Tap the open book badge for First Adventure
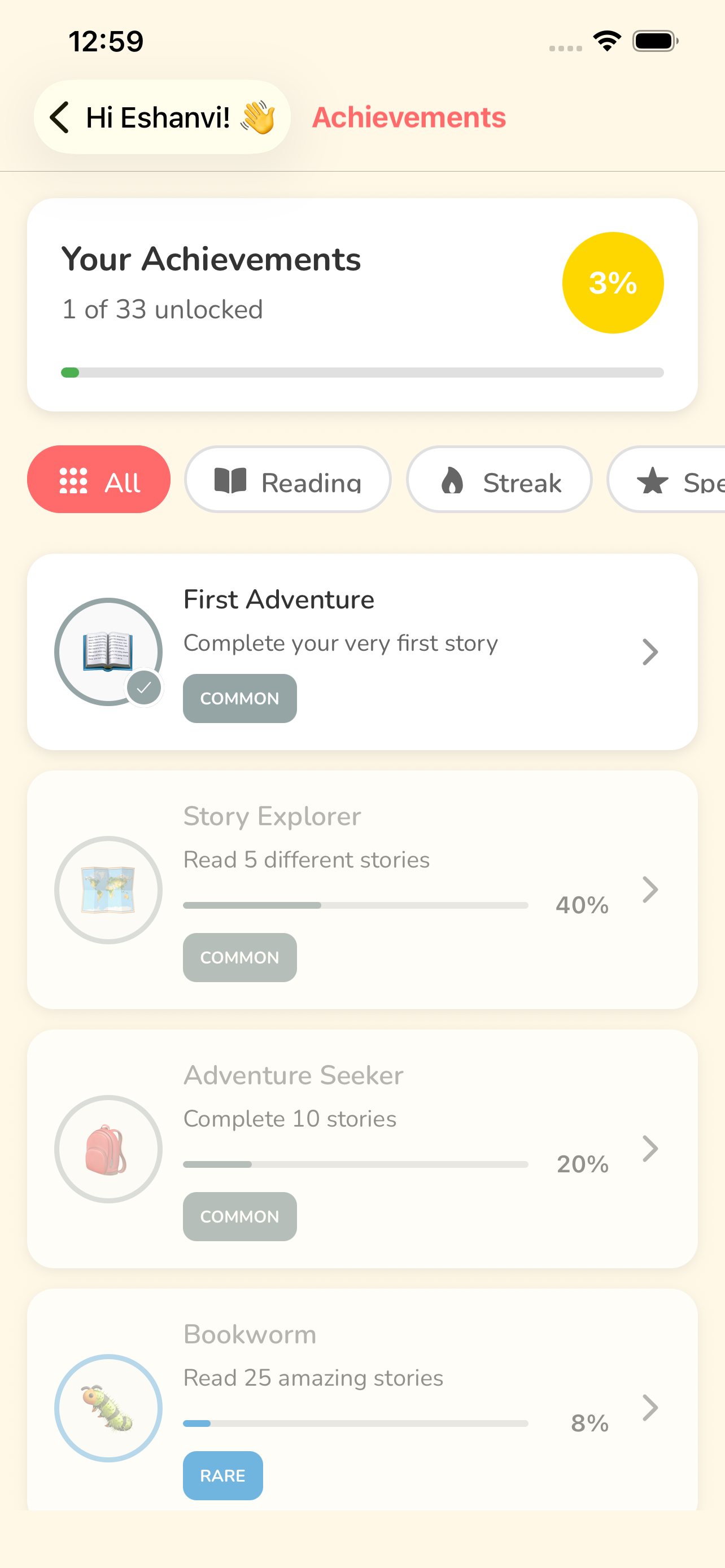The height and width of the screenshot is (1568, 725). [108, 651]
